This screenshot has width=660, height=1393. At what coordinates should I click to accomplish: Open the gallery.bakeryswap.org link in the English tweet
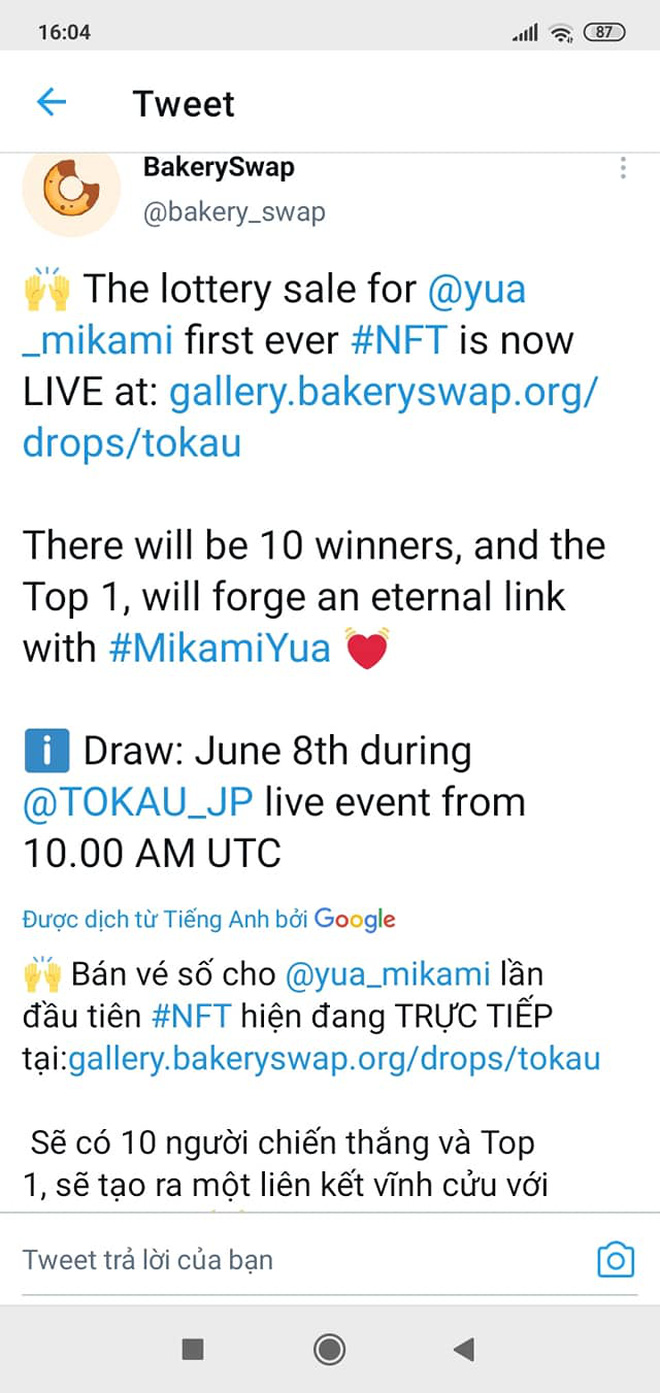(383, 392)
